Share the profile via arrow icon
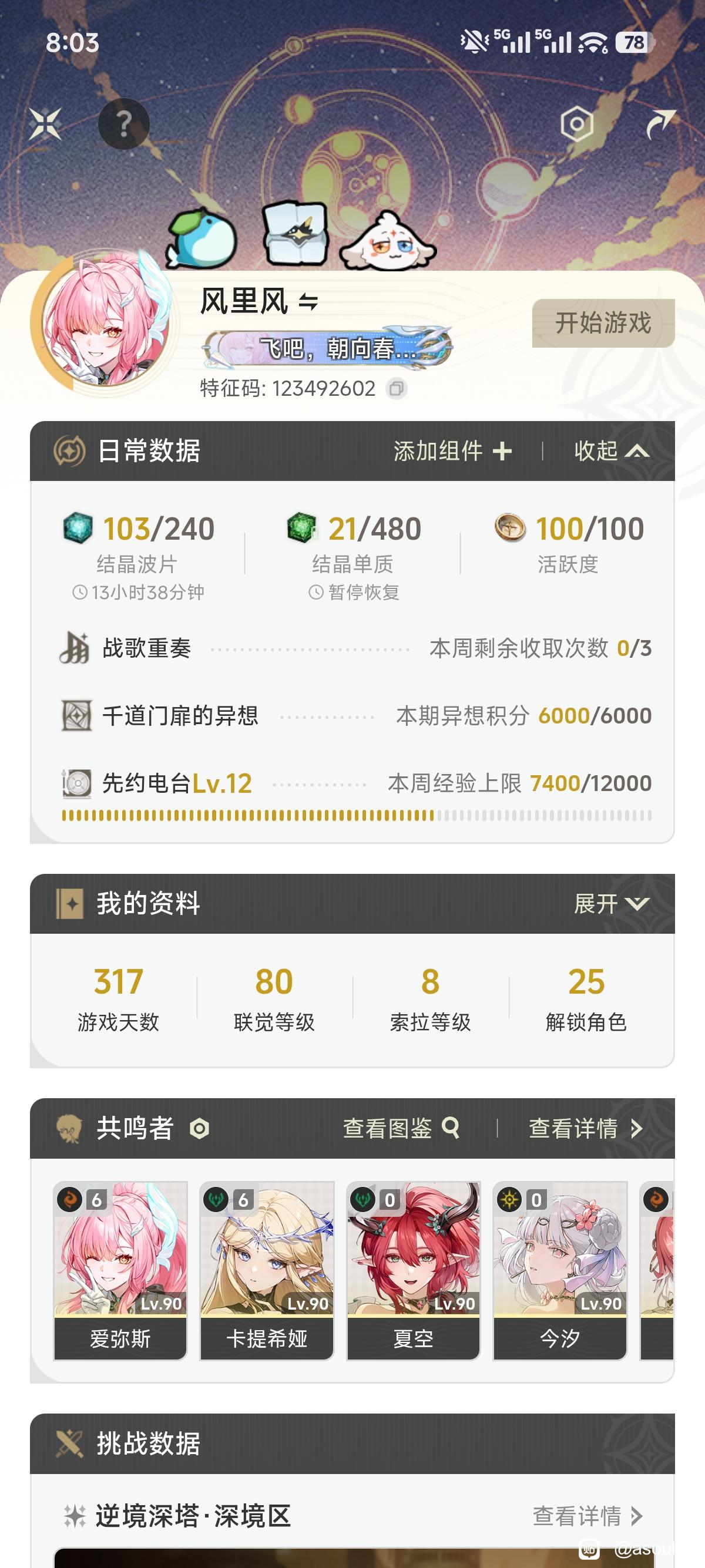 (x=660, y=124)
